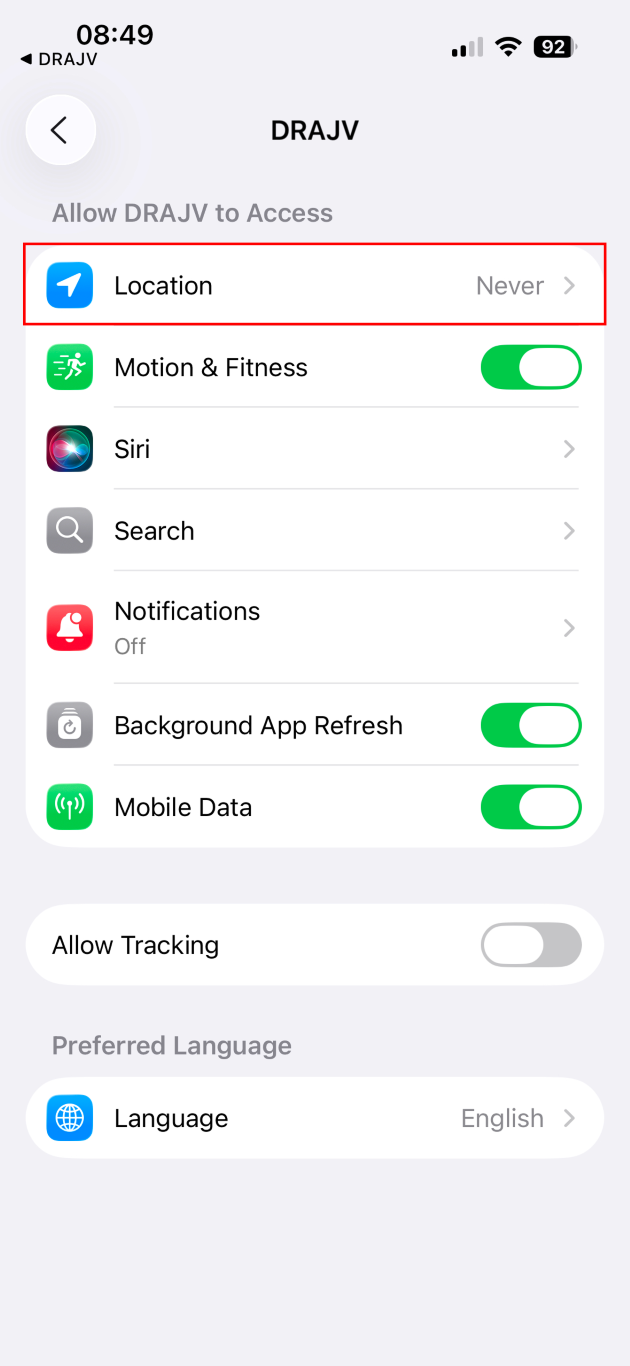Screen dimensions: 630x1366
Task: Open Location access settings
Action: (314, 286)
